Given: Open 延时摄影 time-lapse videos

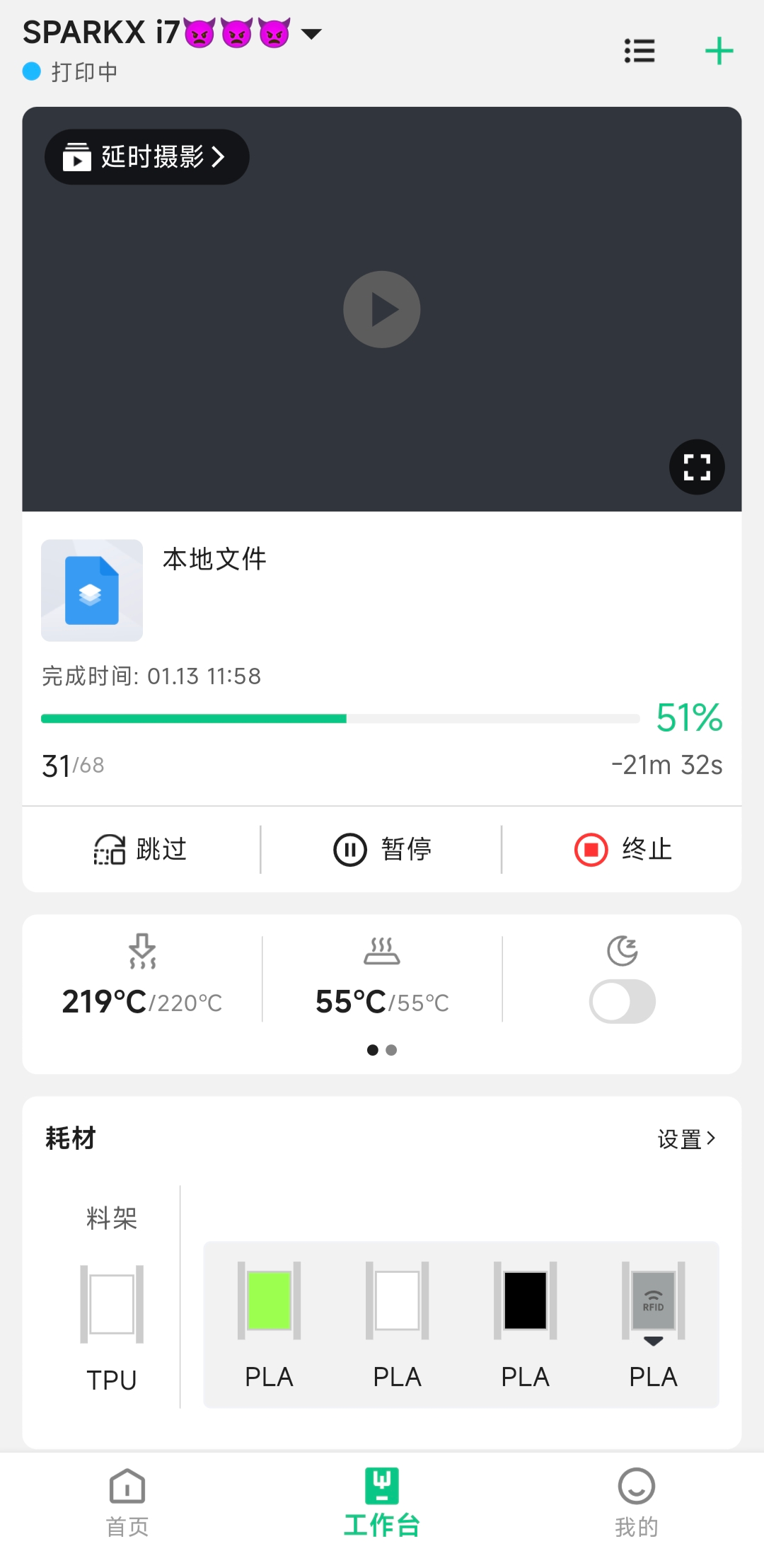Looking at the screenshot, I should (146, 157).
